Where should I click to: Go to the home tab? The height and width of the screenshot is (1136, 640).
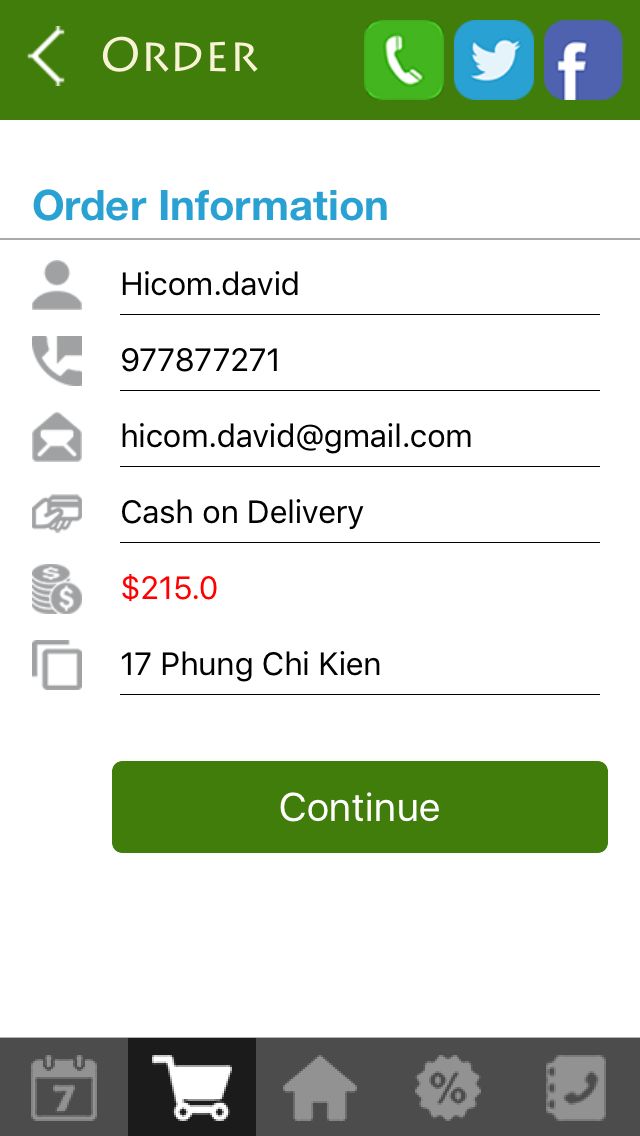point(320,1087)
